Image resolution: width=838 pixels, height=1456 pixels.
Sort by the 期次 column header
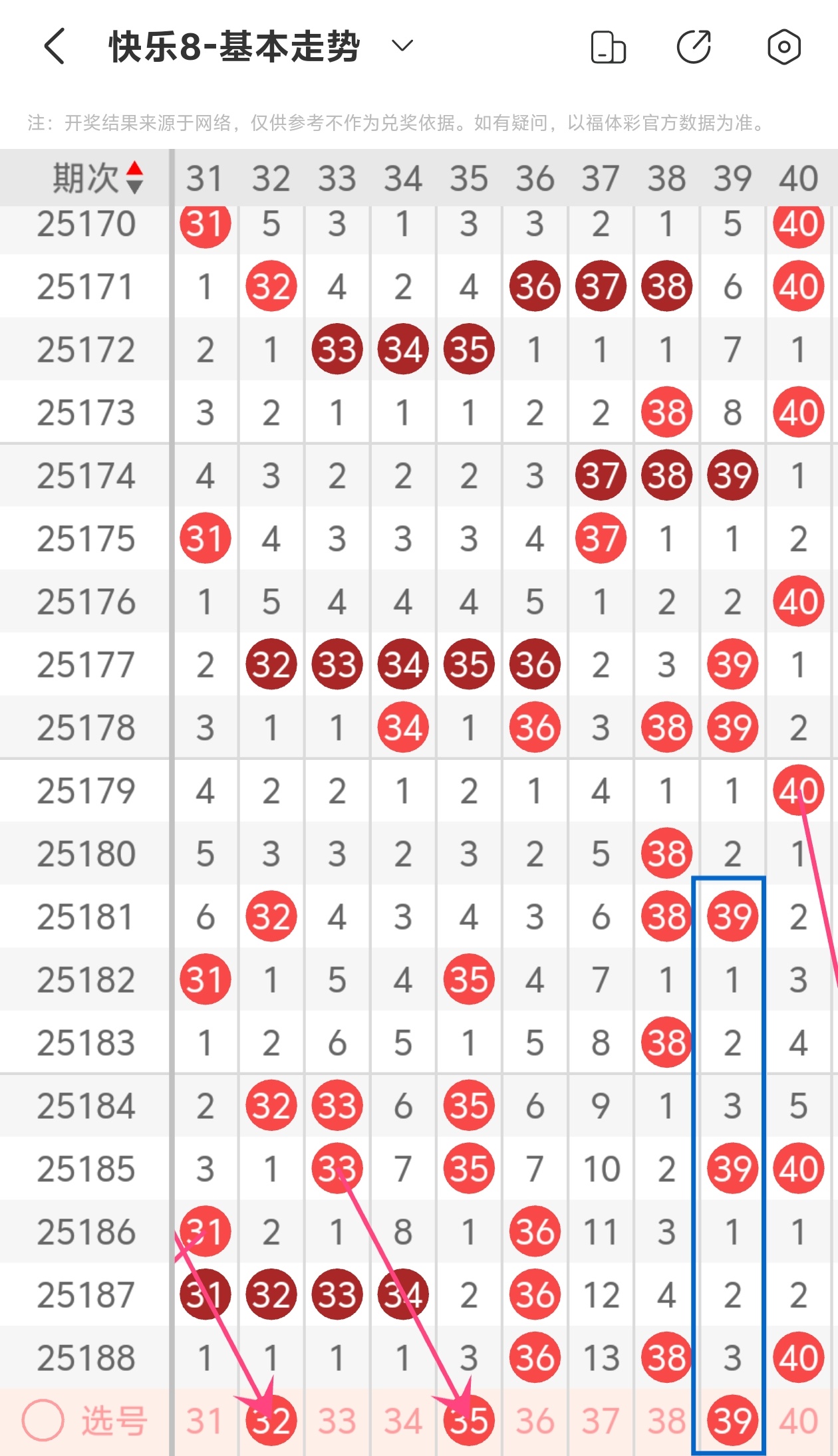pyautogui.click(x=98, y=178)
